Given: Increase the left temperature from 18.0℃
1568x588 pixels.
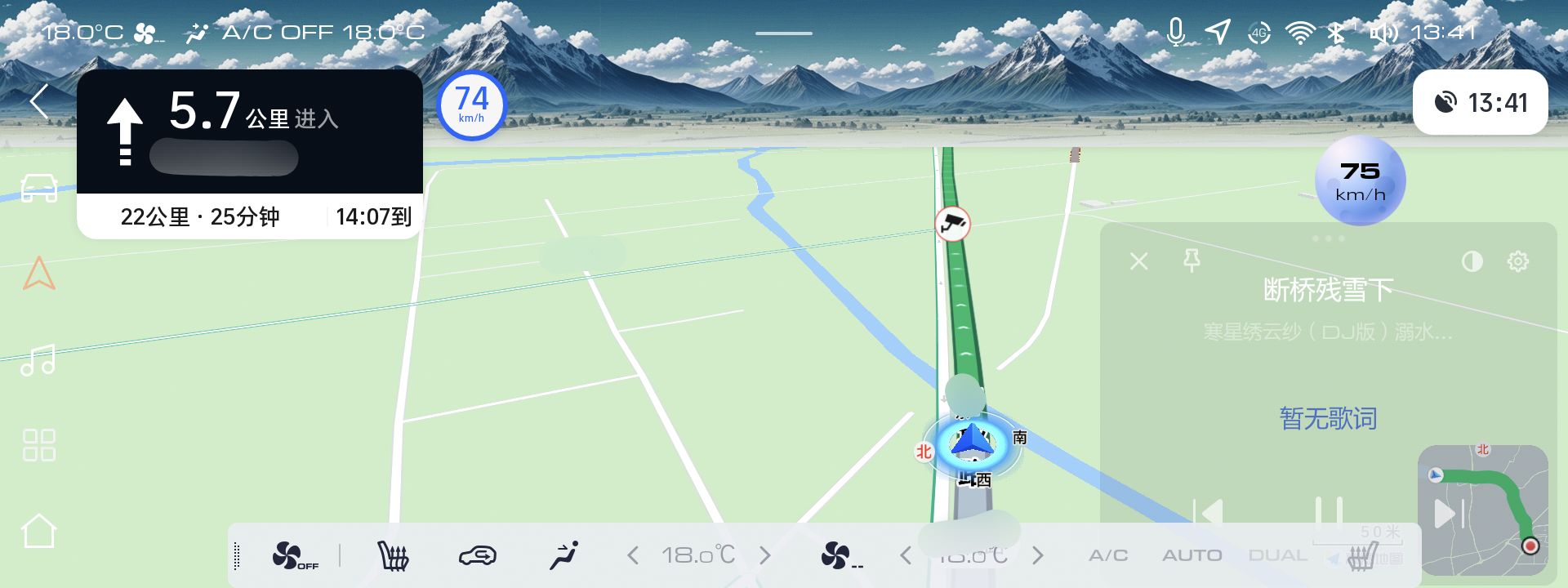Looking at the screenshot, I should [765, 556].
